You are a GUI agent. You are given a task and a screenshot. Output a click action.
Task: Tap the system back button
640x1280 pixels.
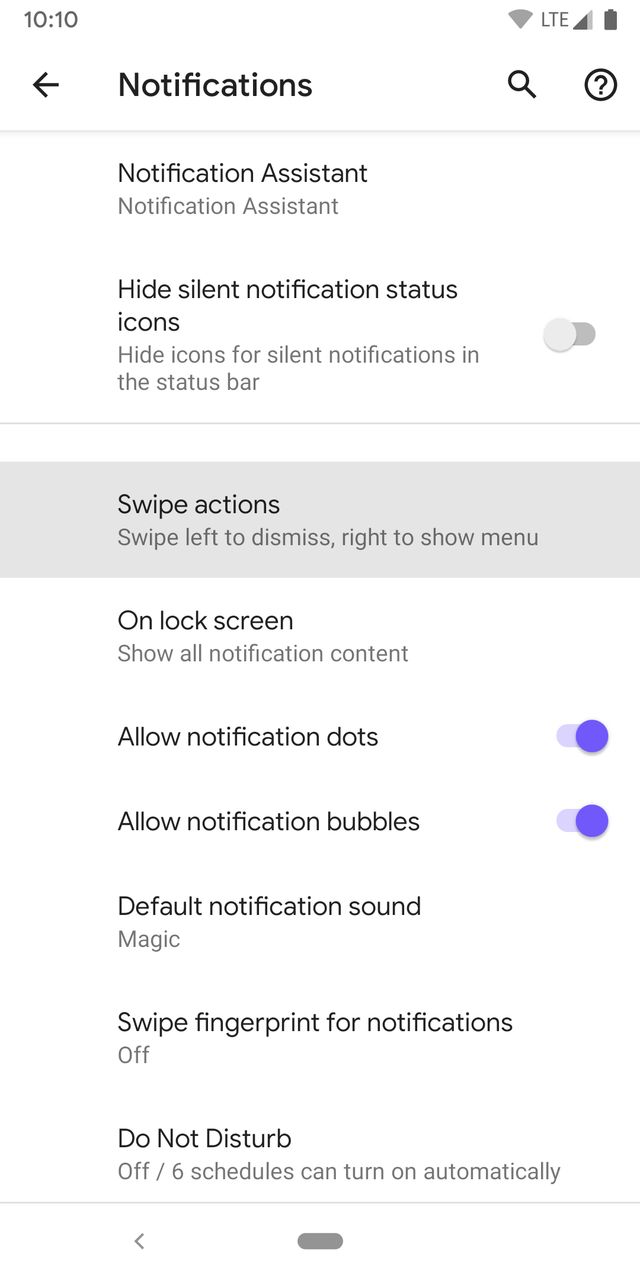[x=139, y=1241]
